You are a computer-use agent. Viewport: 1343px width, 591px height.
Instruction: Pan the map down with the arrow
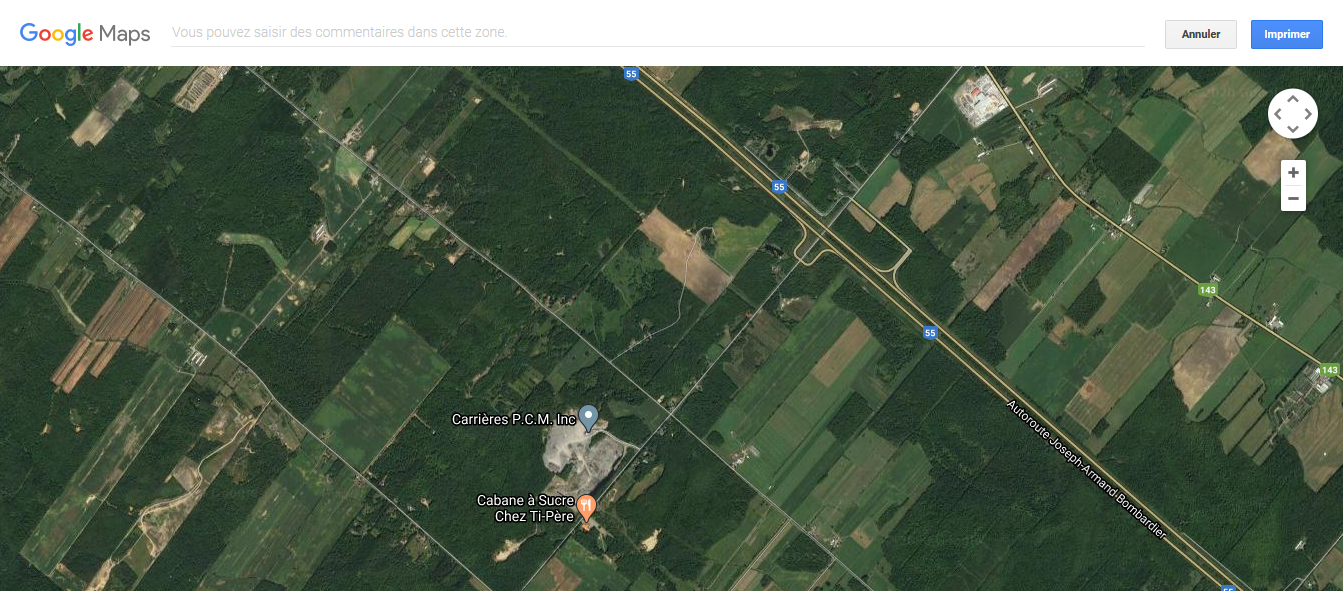tap(1293, 129)
